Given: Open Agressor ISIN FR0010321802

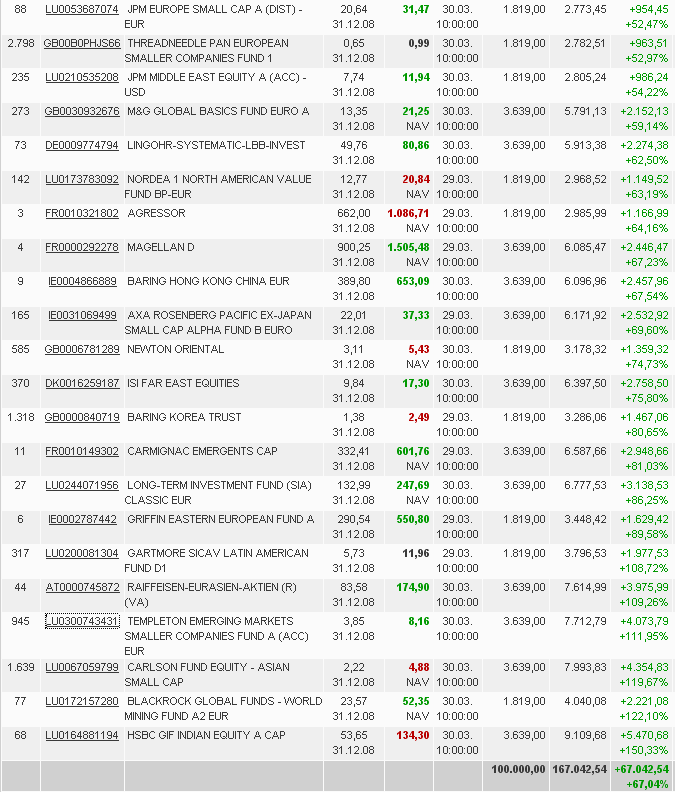Looking at the screenshot, I should (x=82, y=214).
